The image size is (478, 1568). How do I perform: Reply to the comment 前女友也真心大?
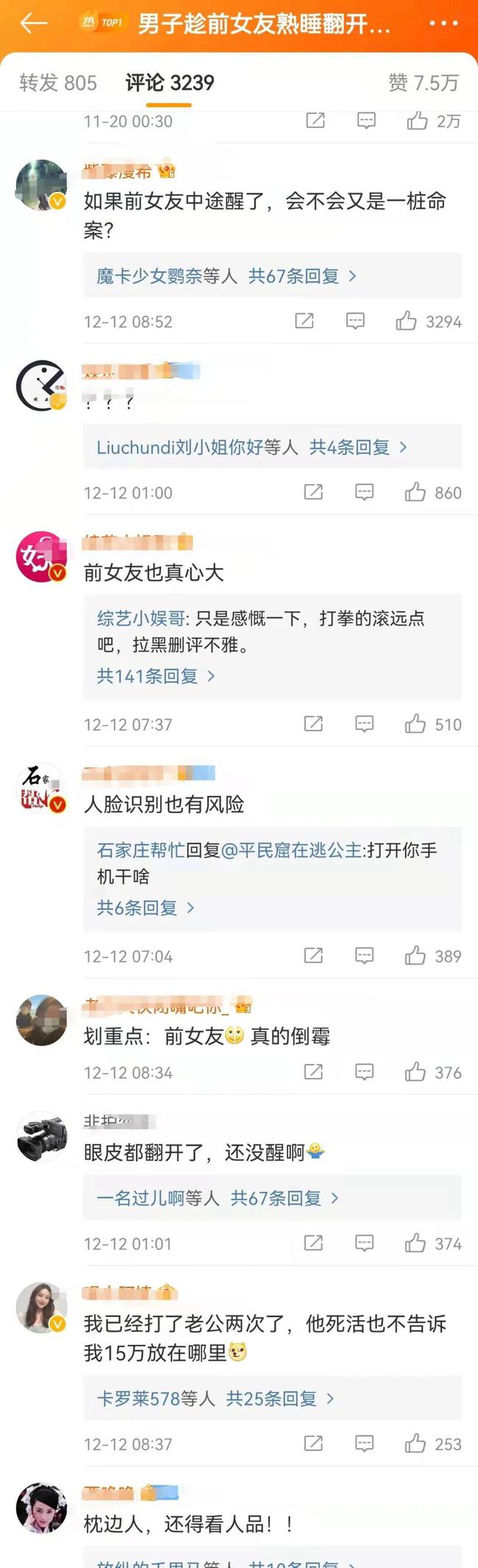coord(365,724)
